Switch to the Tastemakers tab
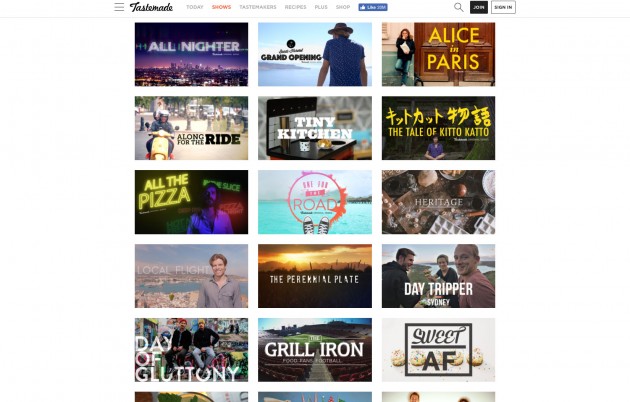 tap(258, 7)
